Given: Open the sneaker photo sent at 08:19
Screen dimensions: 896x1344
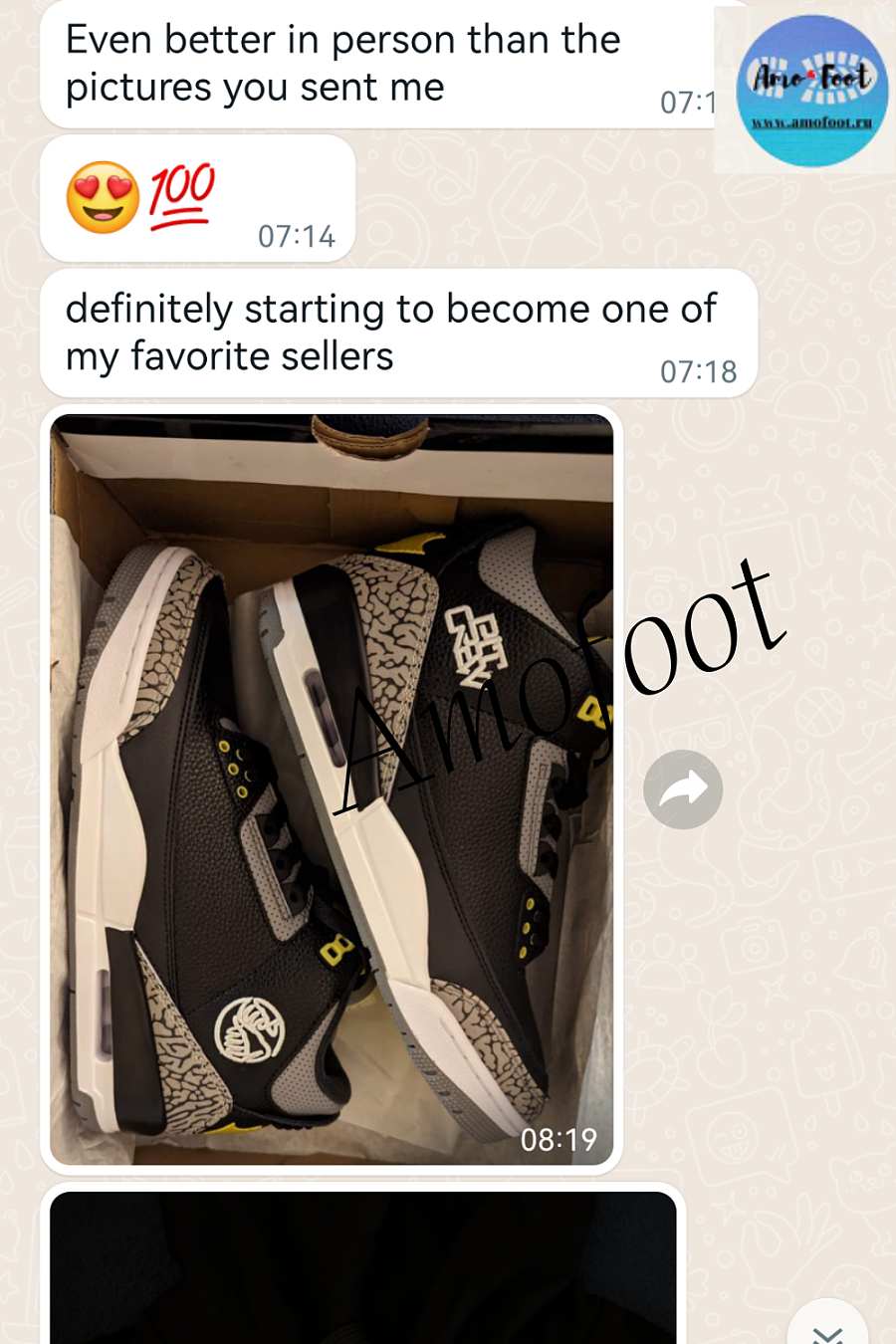Looking at the screenshot, I should pyautogui.click(x=332, y=788).
